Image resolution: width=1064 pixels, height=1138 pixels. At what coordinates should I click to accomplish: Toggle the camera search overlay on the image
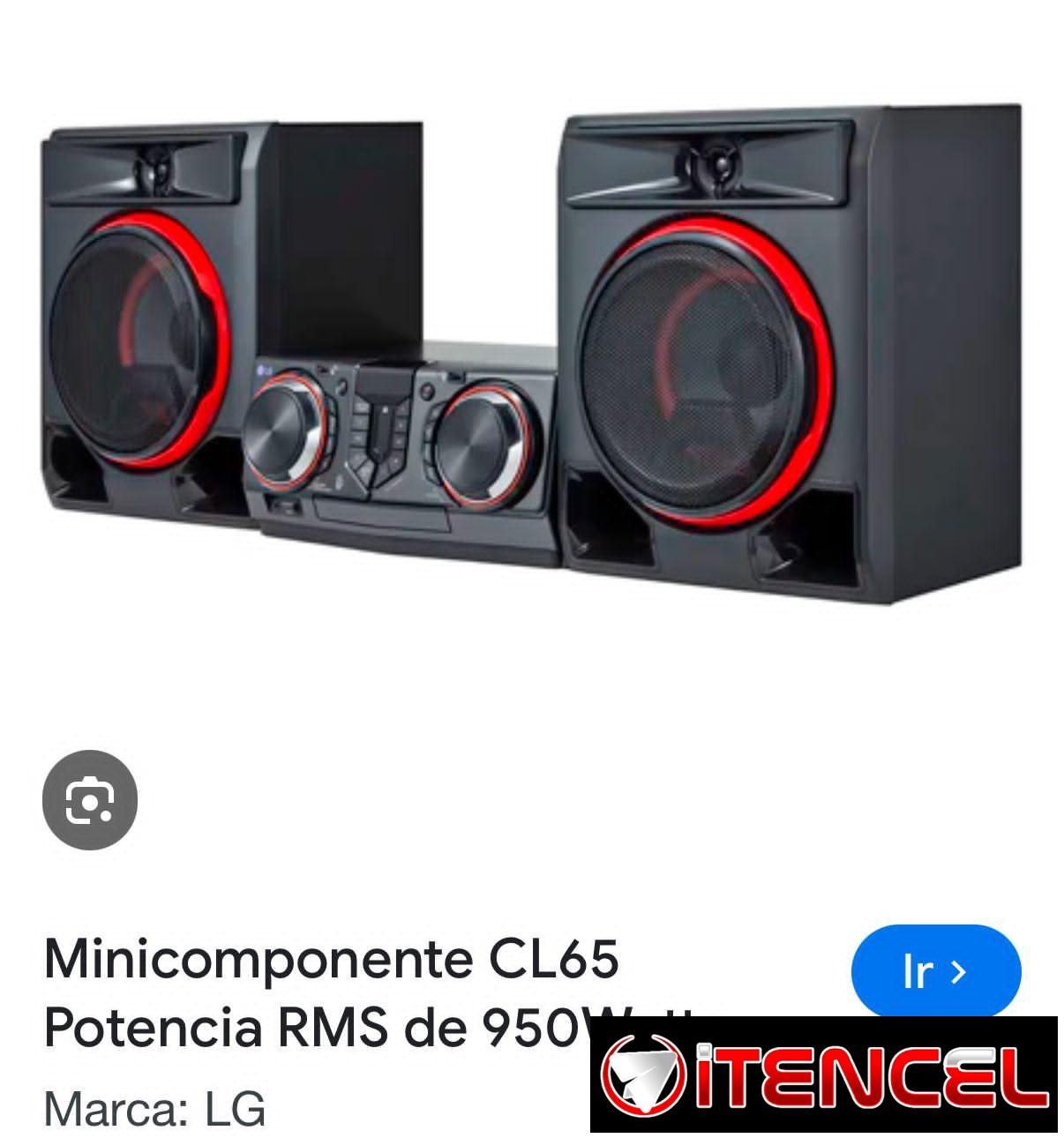point(93,798)
